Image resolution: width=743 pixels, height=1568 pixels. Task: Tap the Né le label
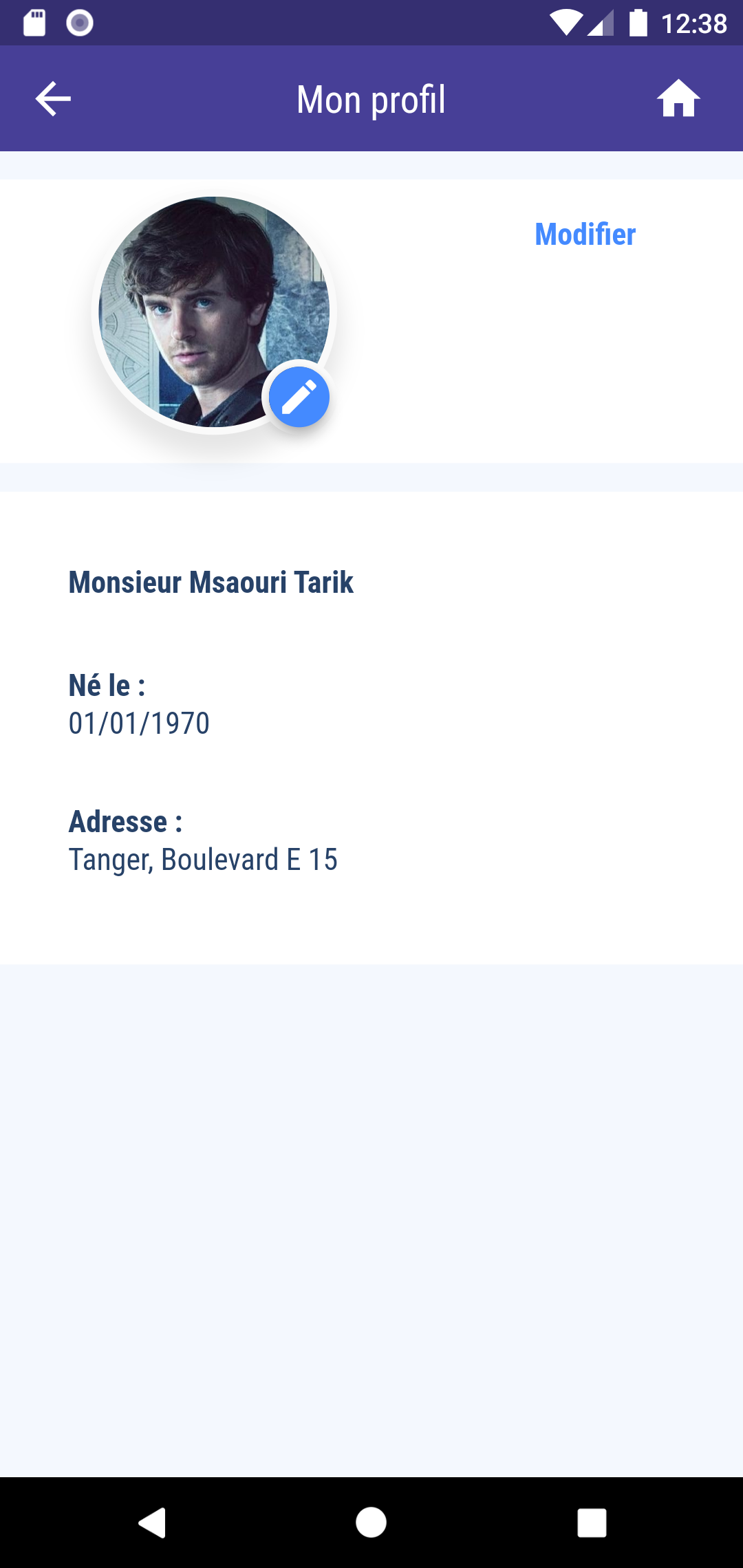click(x=107, y=686)
